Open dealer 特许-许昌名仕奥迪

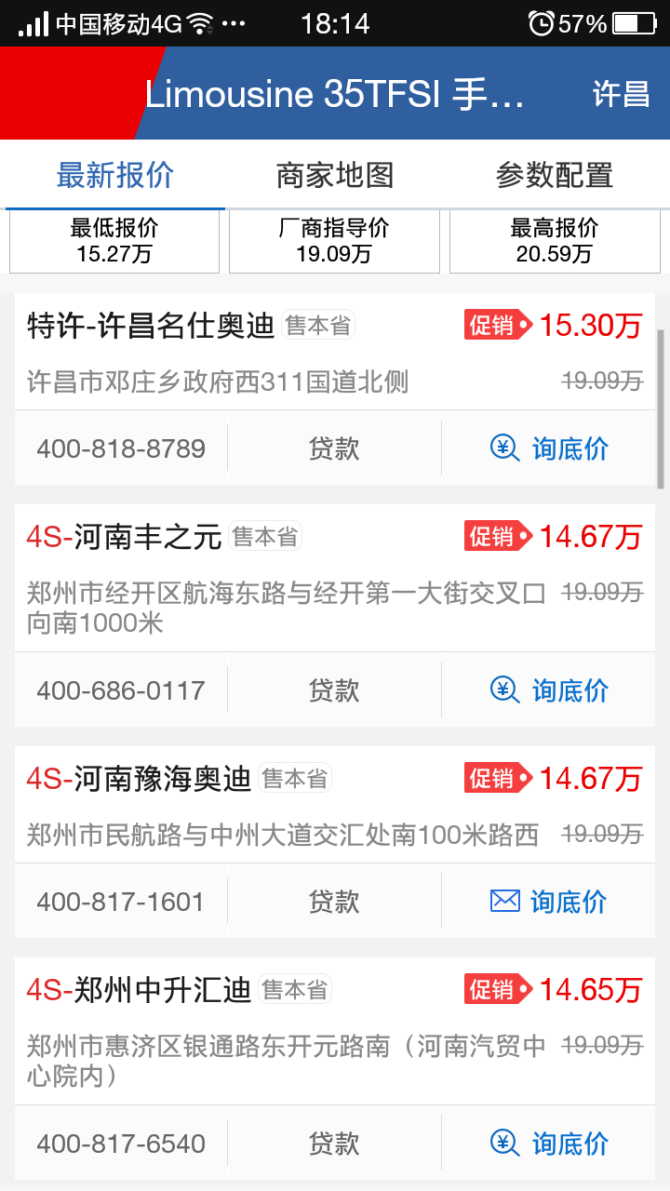[150, 326]
